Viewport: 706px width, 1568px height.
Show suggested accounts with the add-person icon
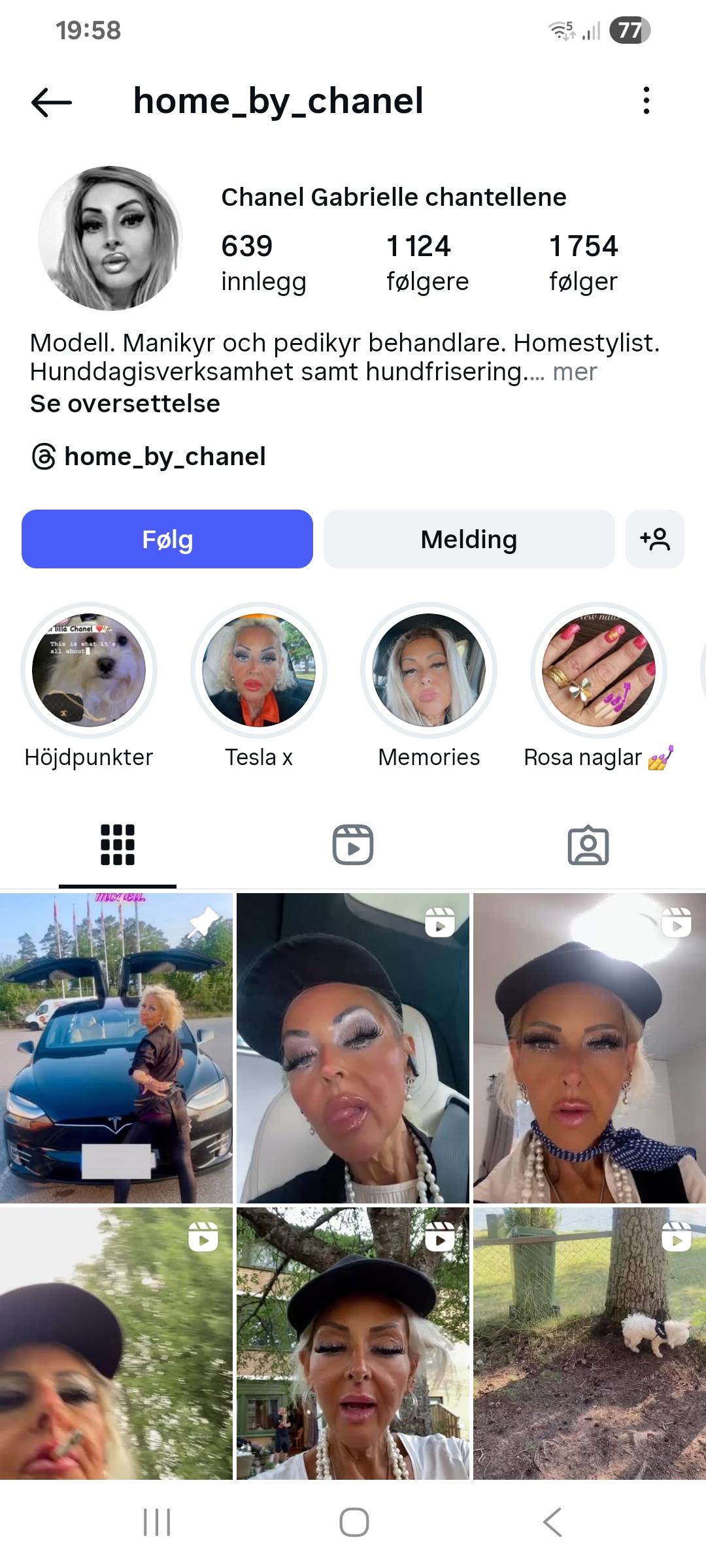coord(655,539)
